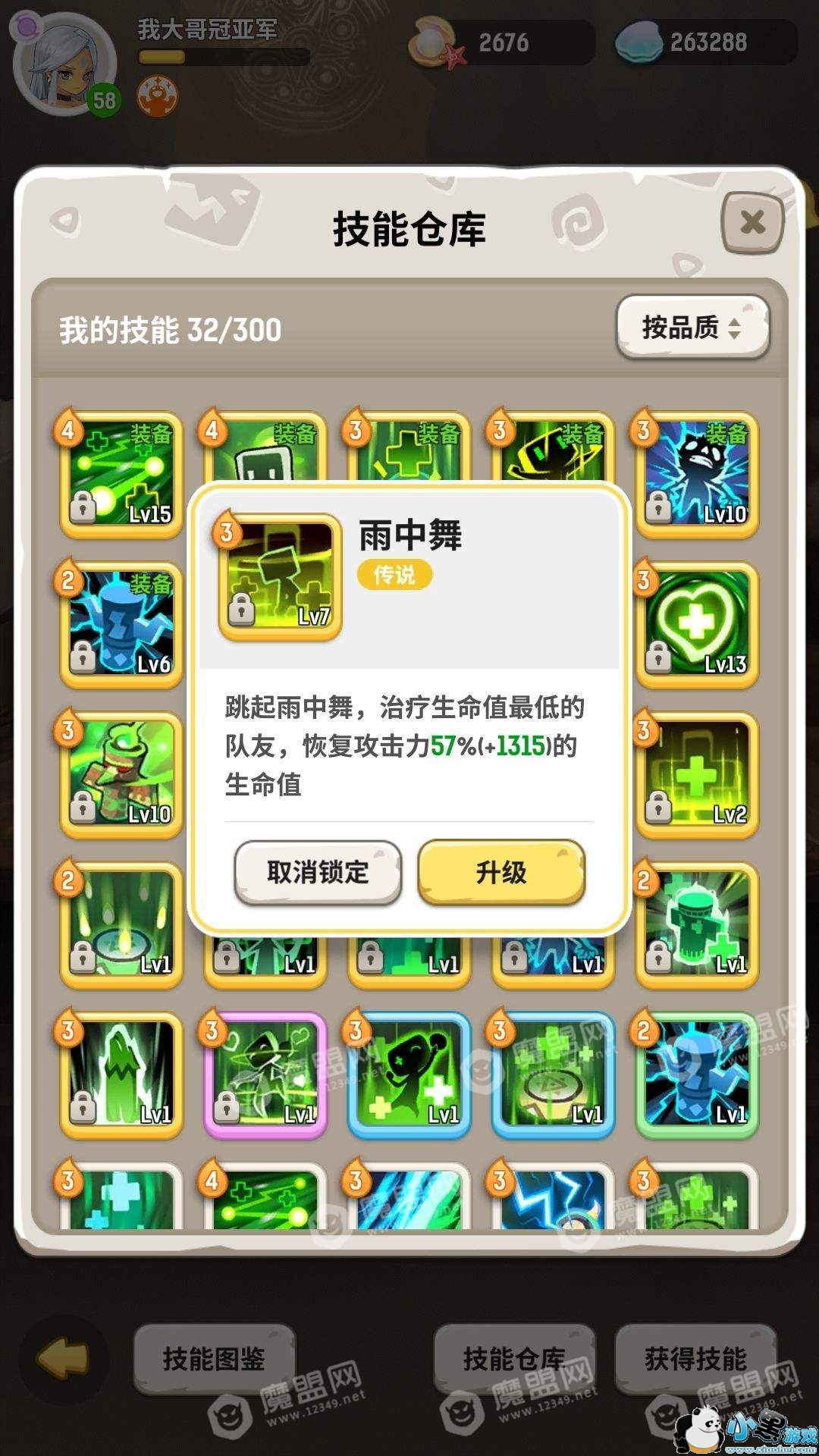Screen dimensions: 819x1456
Task: Close the 技能仓库 panel
Action: 752,222
